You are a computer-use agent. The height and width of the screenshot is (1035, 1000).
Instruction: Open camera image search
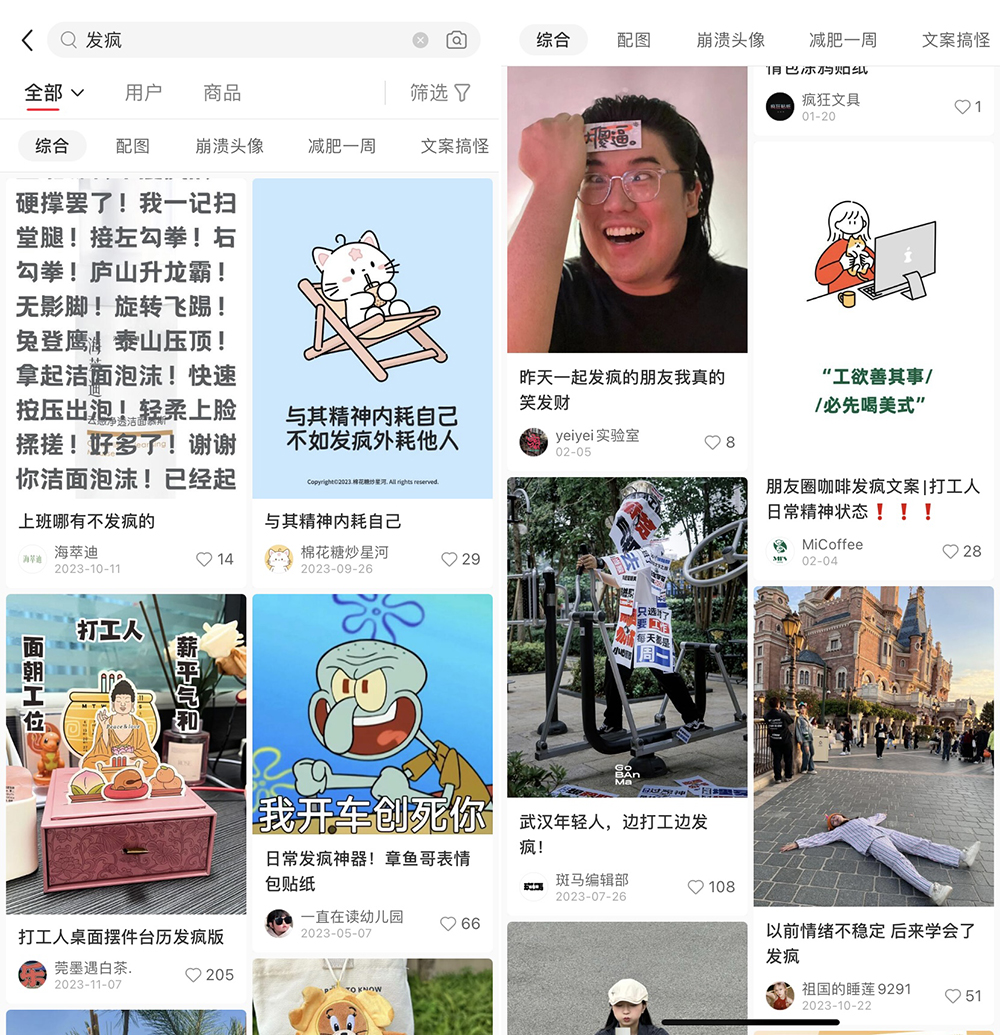[456, 40]
